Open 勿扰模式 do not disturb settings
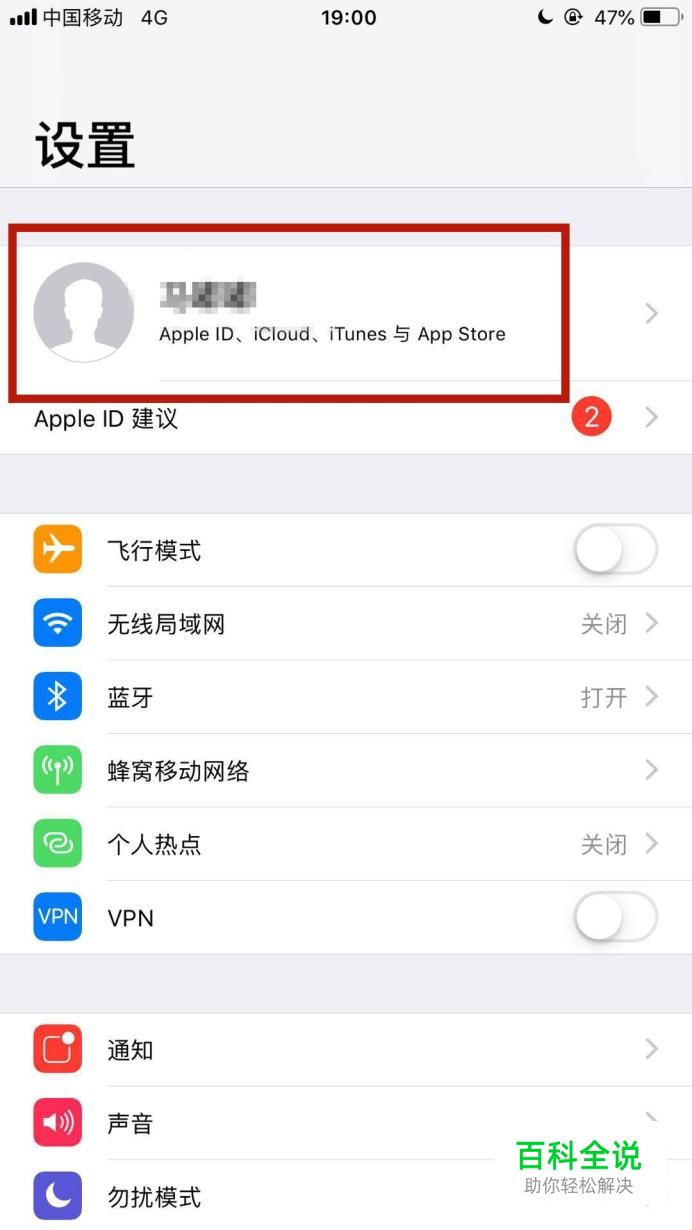Viewport: 692px width, 1230px height. tap(346, 1195)
